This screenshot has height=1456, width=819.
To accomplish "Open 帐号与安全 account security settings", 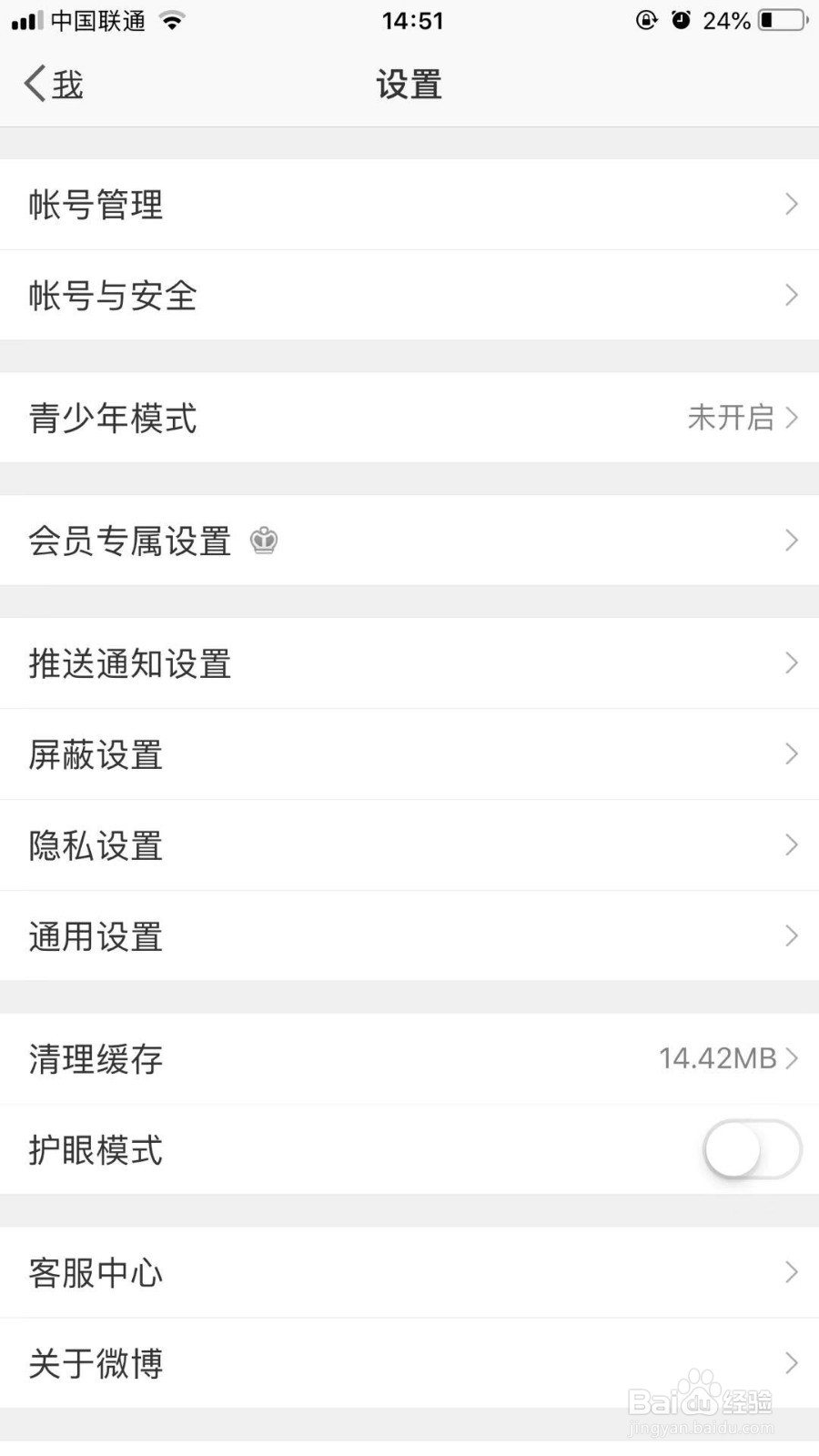I will (409, 296).
